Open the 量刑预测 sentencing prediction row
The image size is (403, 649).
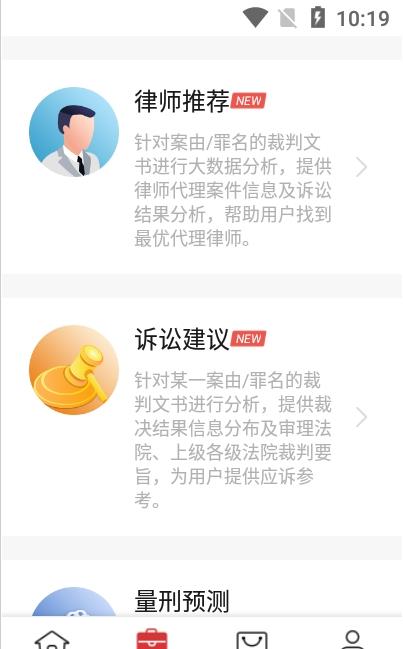point(202,588)
